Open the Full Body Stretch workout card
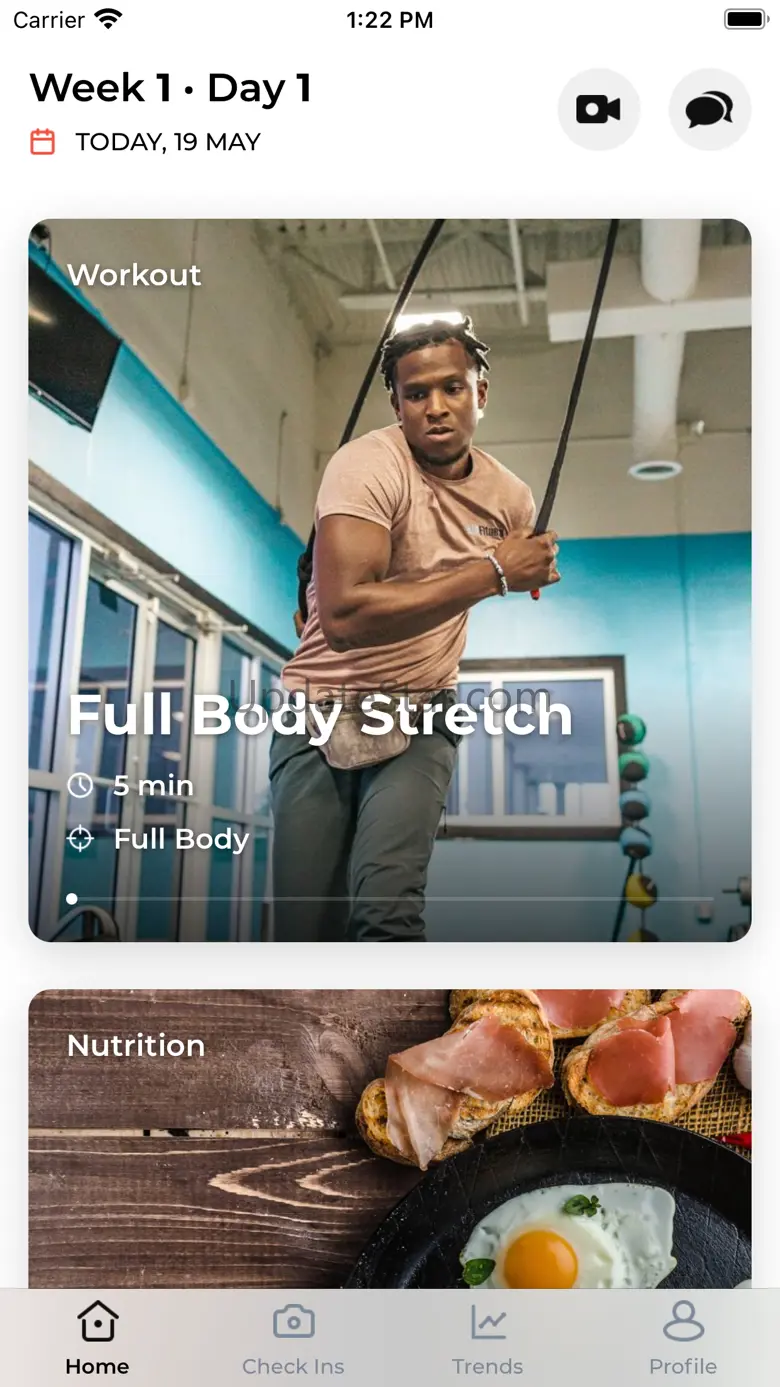Viewport: 780px width, 1387px height. click(389, 580)
